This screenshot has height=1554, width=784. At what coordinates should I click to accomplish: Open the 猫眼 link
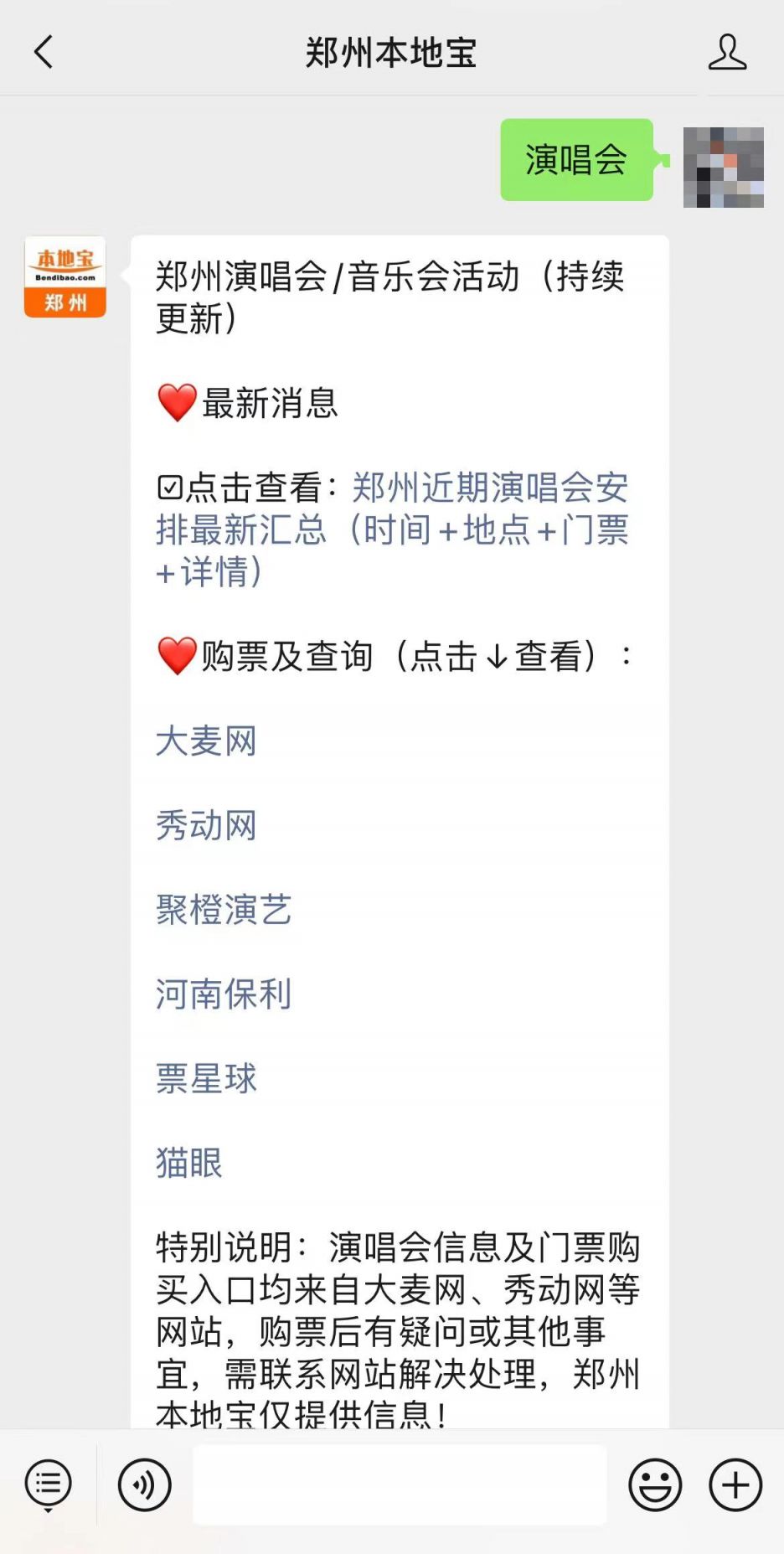(x=189, y=1163)
